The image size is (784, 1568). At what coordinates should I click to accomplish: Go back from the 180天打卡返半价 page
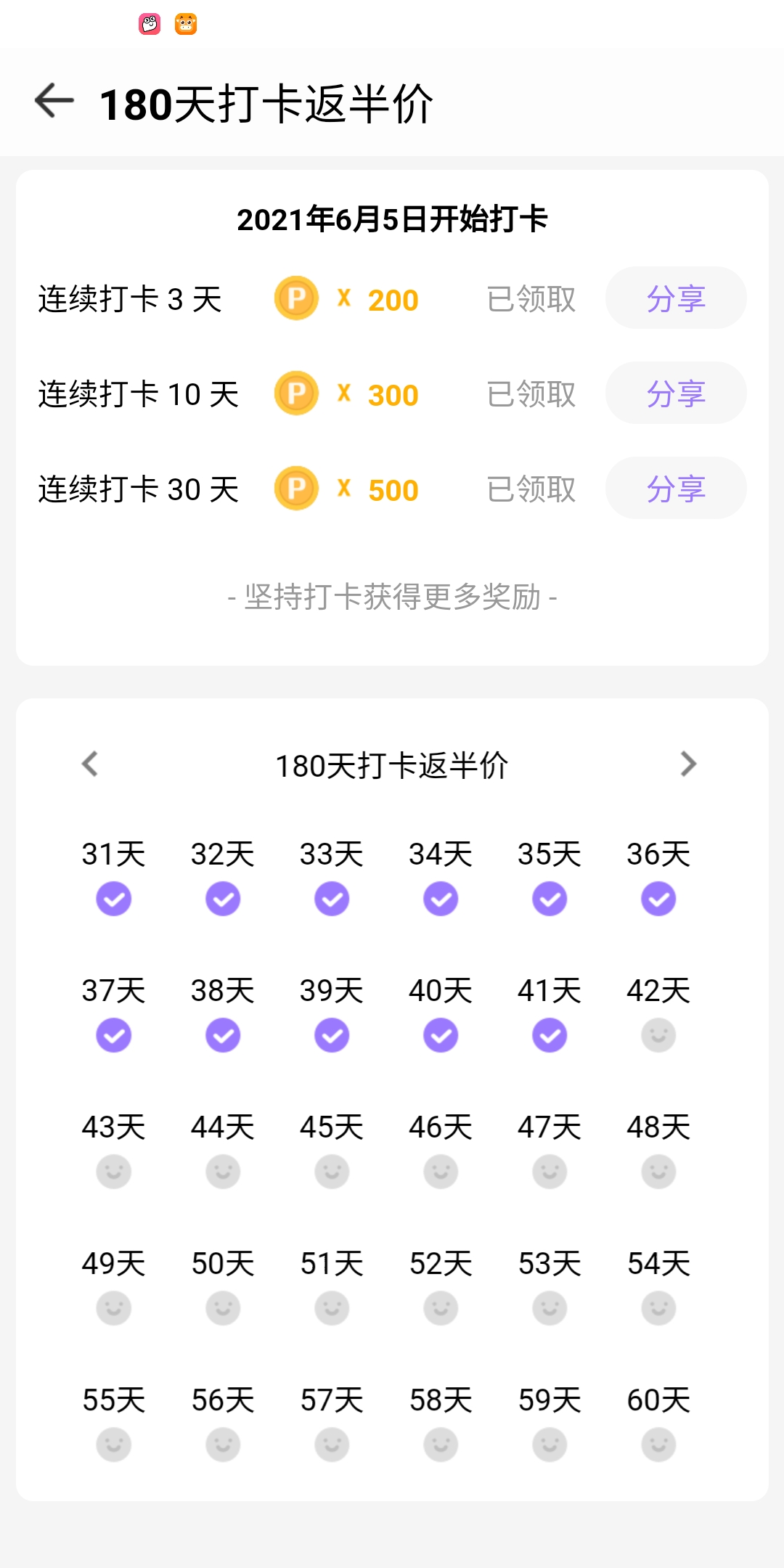(x=54, y=101)
